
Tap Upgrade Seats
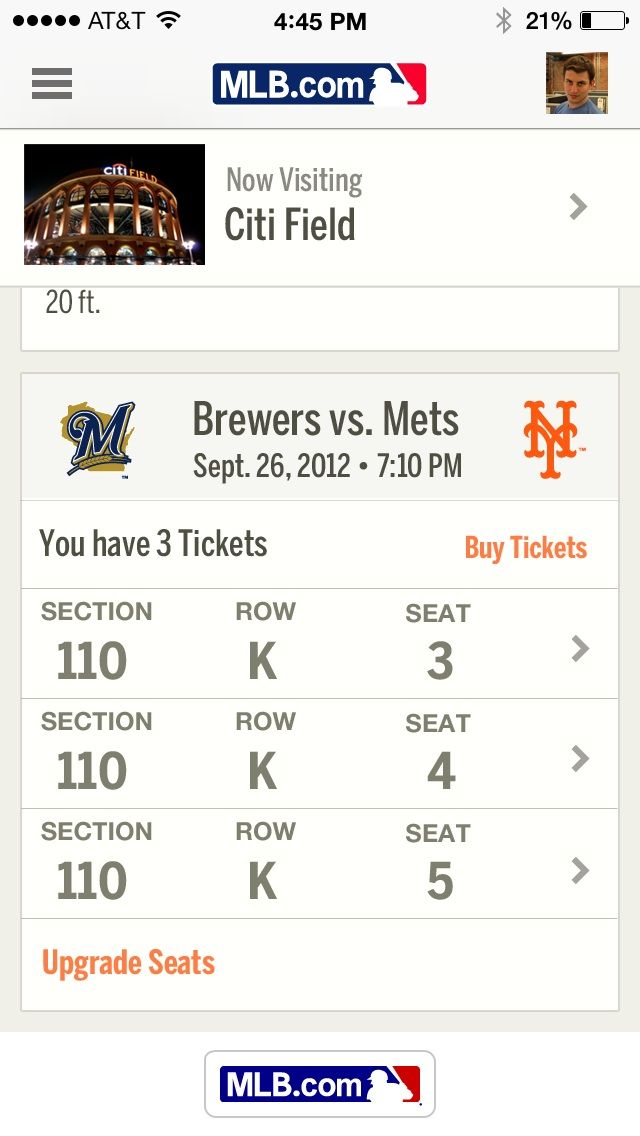128,963
